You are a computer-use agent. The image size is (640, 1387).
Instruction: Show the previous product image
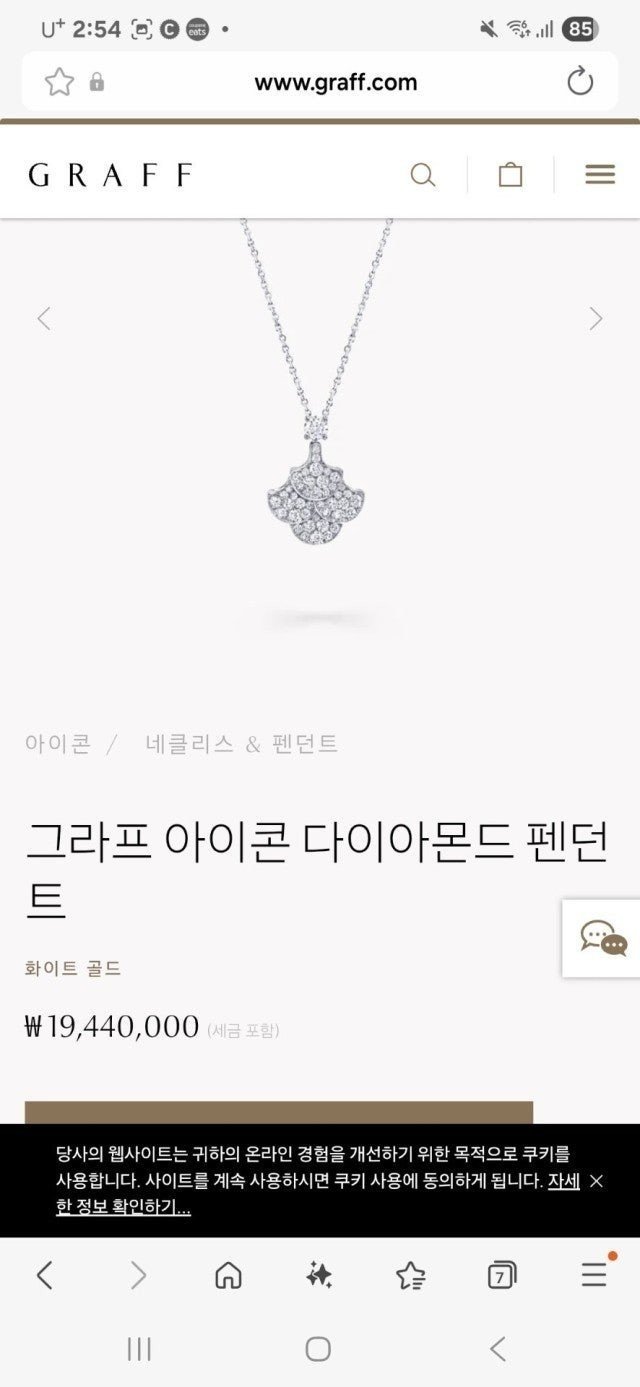coord(44,319)
